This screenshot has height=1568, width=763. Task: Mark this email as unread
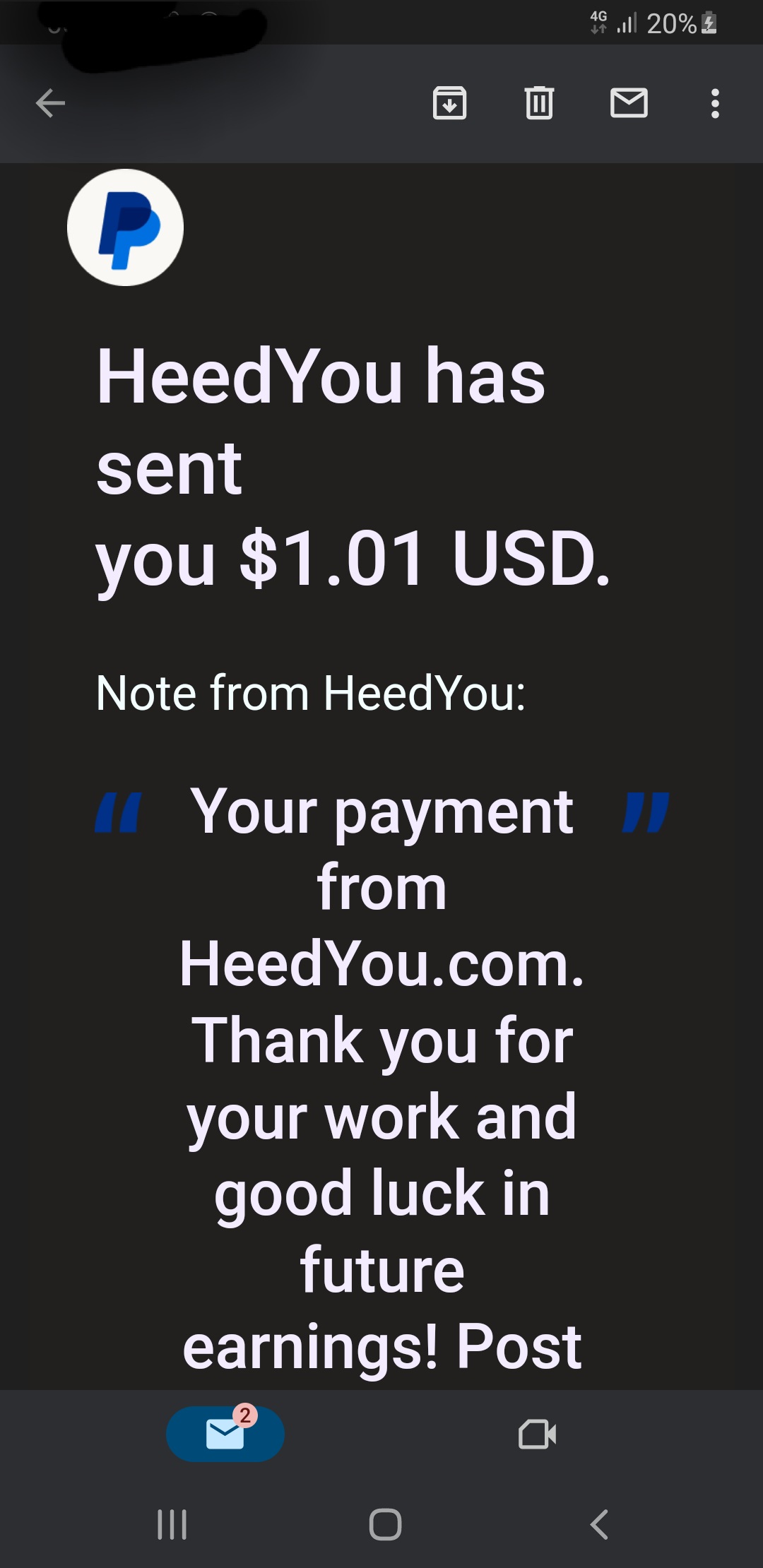[629, 103]
